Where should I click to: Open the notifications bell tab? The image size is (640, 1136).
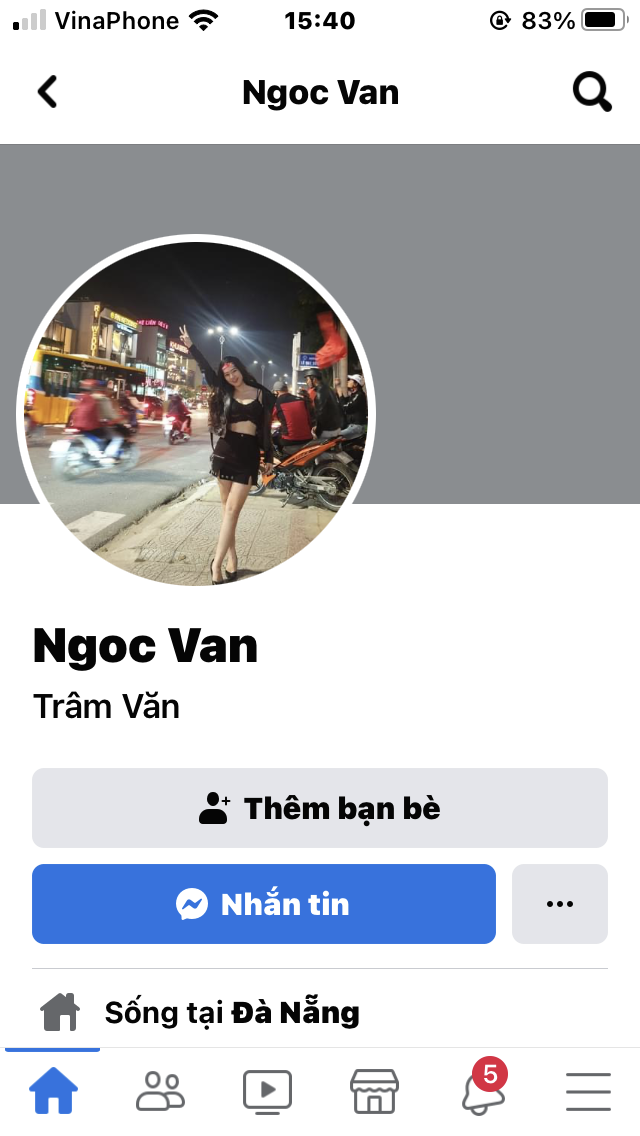coord(480,1092)
